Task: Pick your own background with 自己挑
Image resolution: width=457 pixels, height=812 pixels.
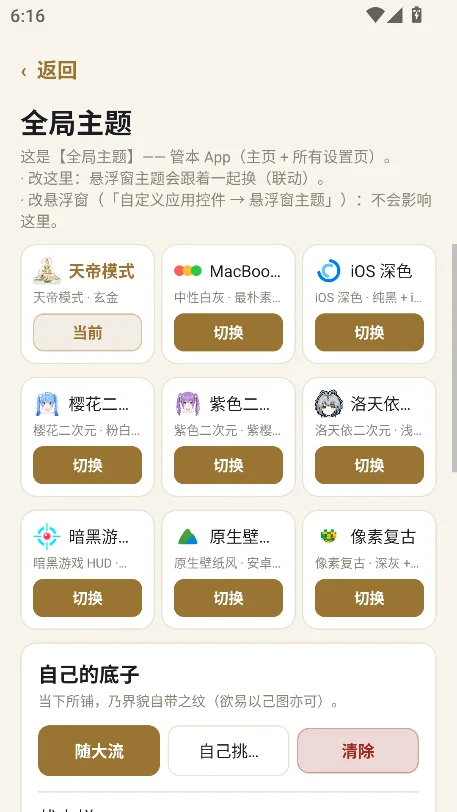Action: [228, 751]
